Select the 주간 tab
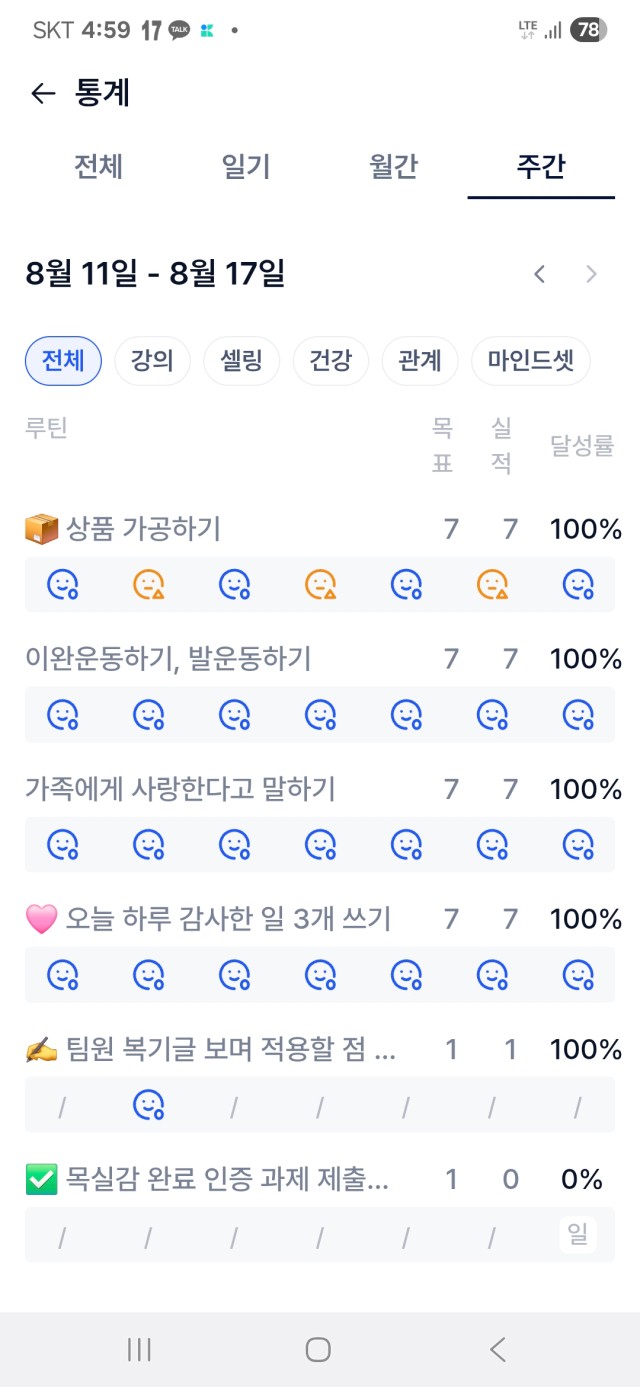The height and width of the screenshot is (1387, 640). [x=541, y=166]
